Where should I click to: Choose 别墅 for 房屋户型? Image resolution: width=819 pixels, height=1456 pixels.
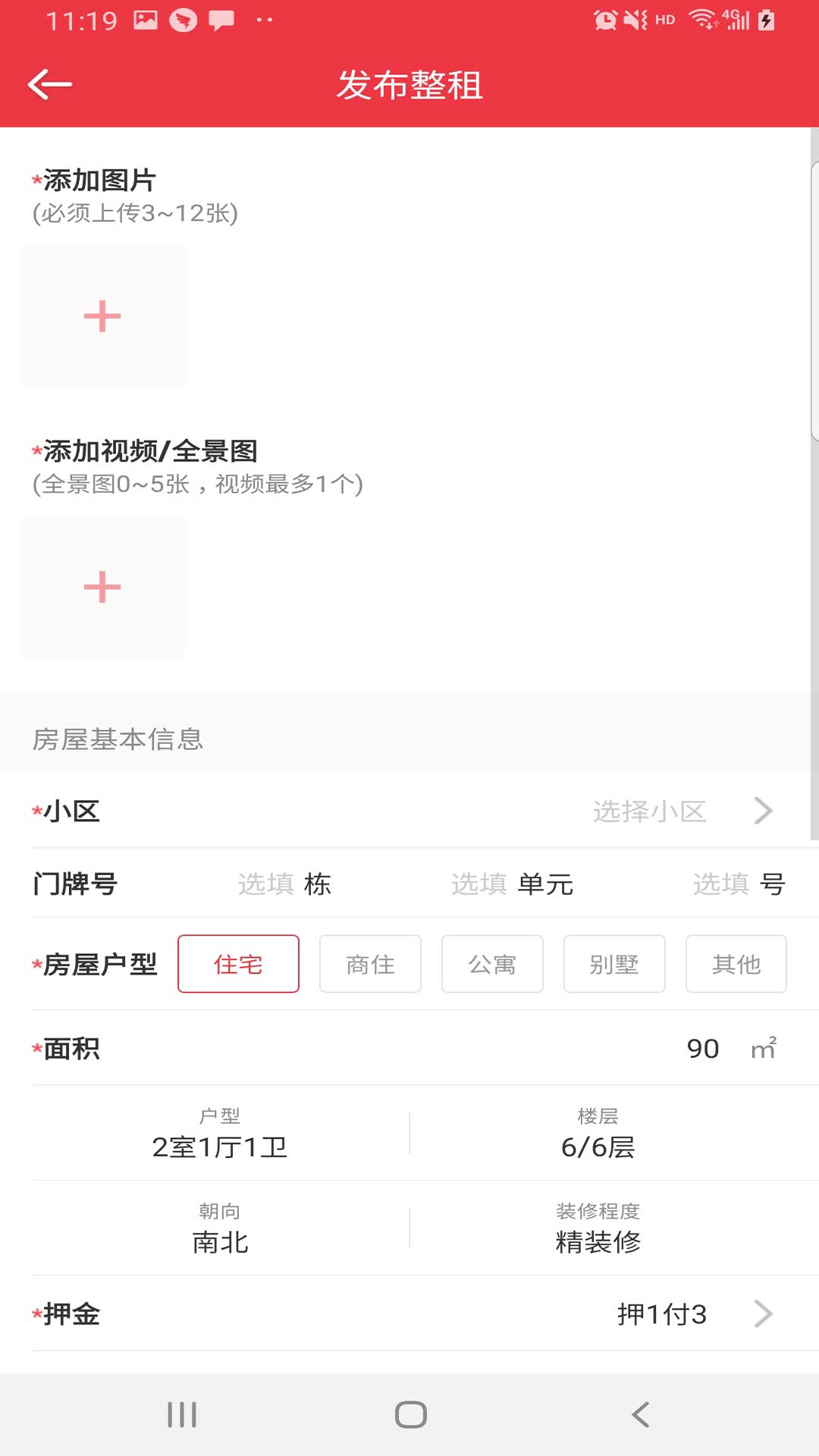point(614,964)
